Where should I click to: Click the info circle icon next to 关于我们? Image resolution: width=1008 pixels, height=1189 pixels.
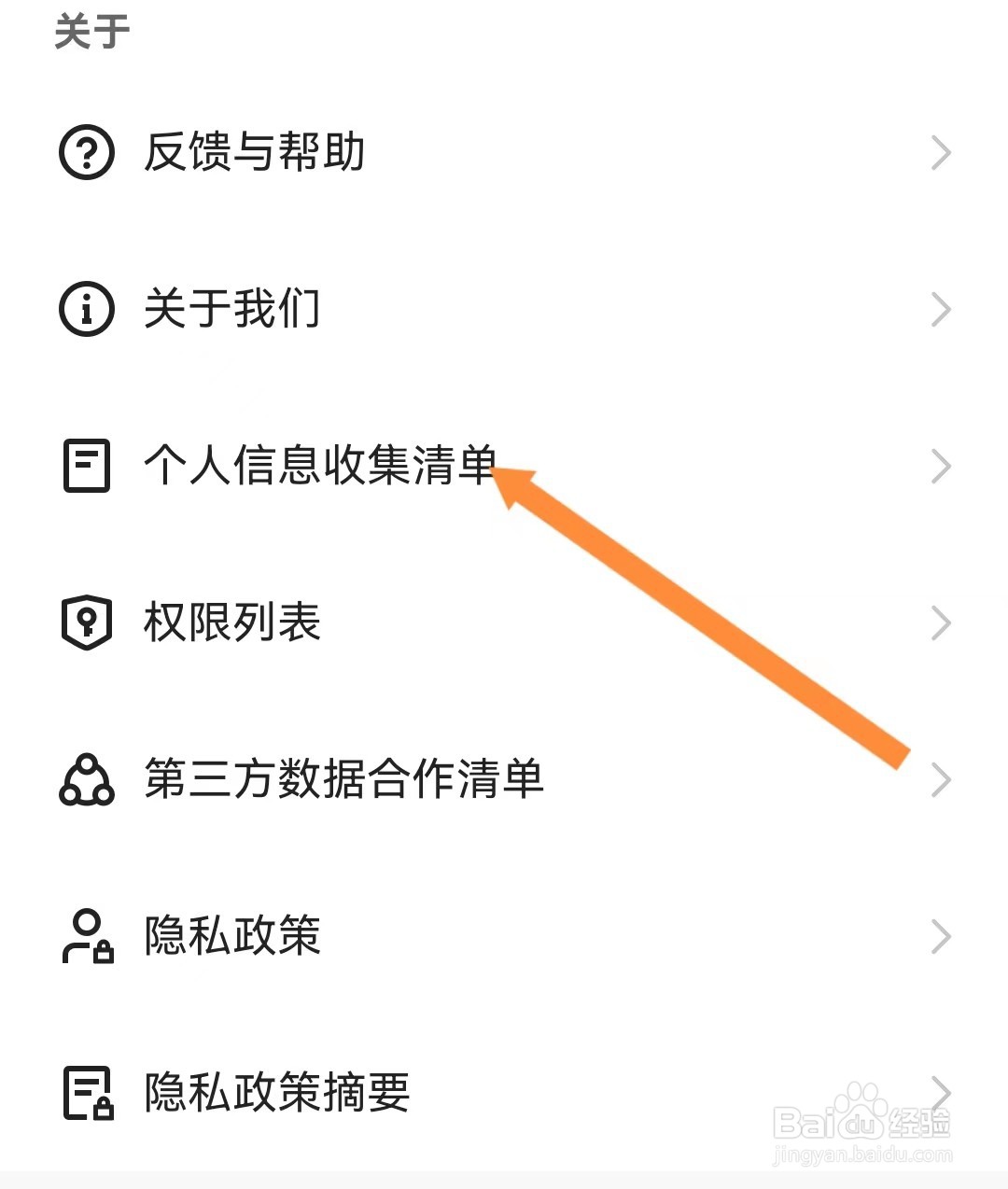point(85,309)
